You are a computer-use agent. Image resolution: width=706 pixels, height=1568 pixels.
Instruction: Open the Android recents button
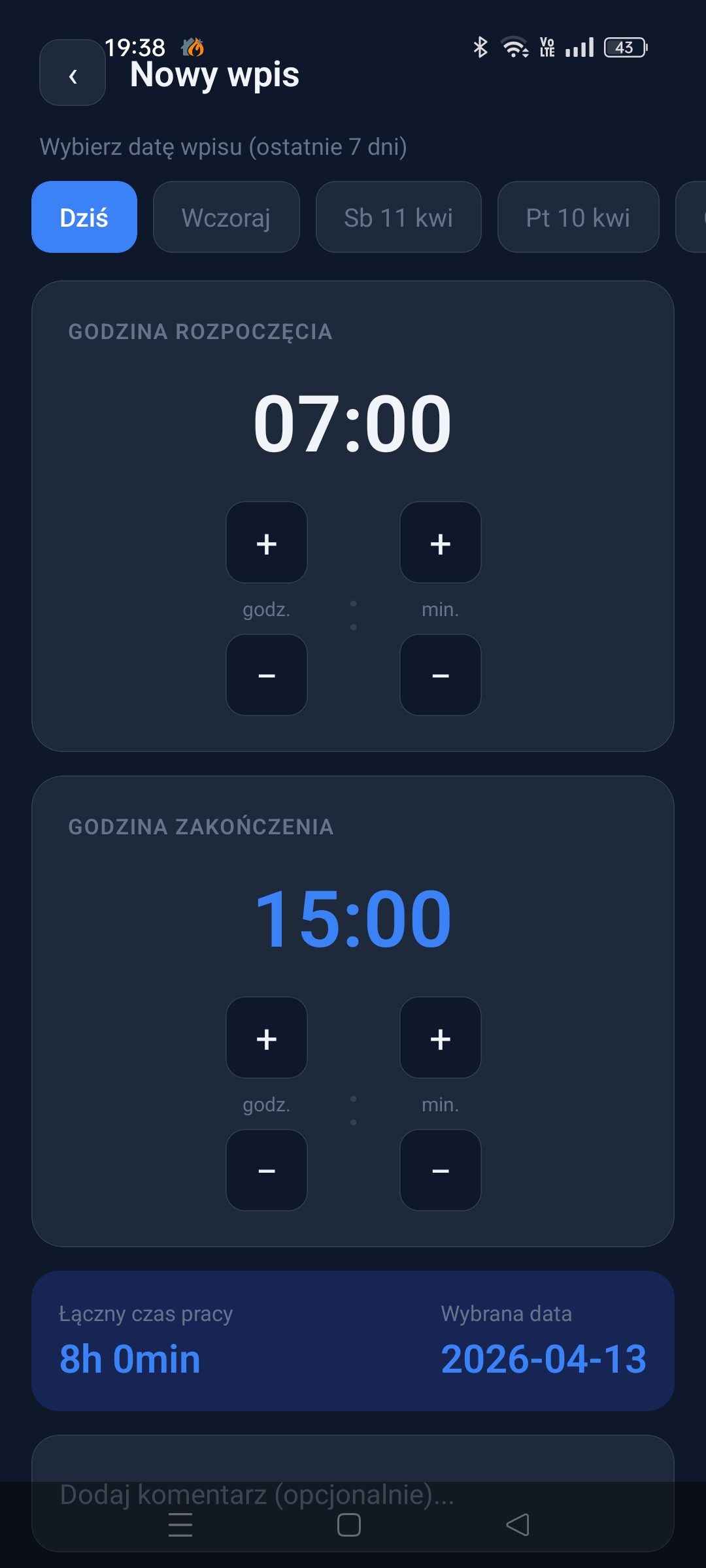point(182,1525)
